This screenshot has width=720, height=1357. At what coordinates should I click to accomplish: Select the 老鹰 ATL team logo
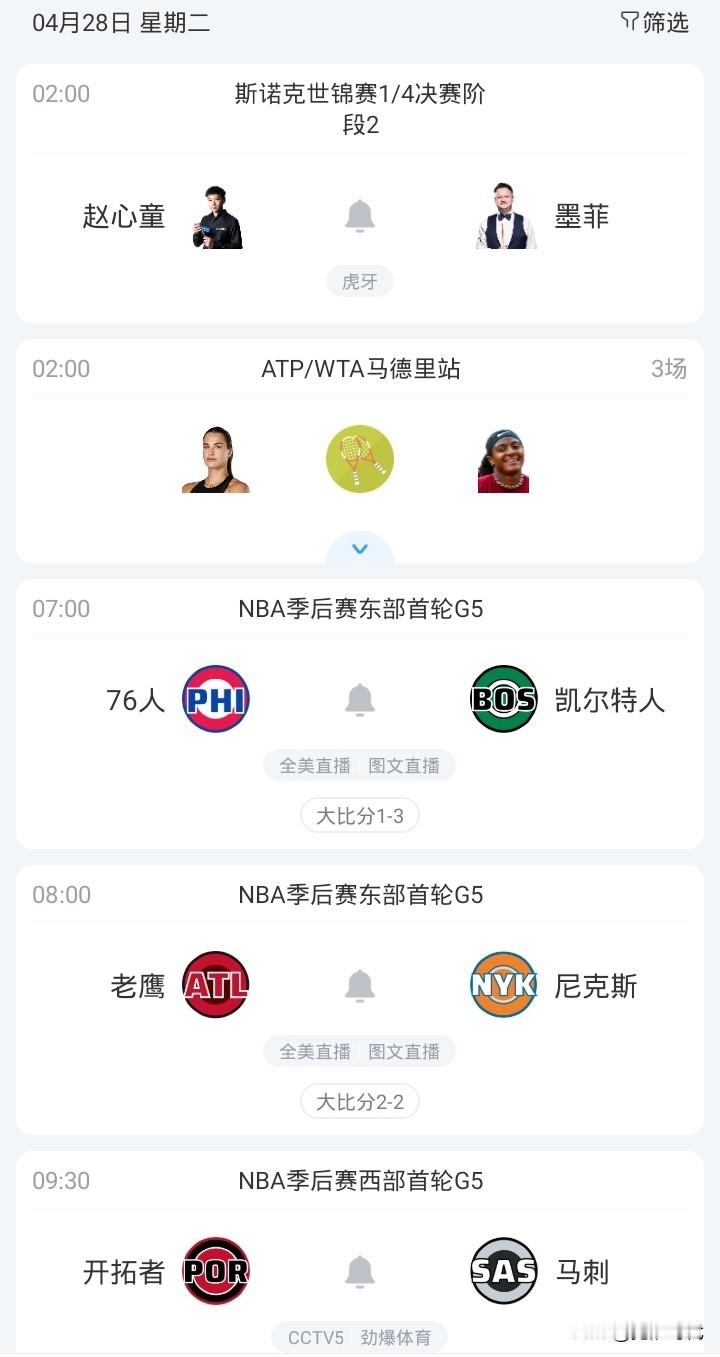[x=215, y=985]
